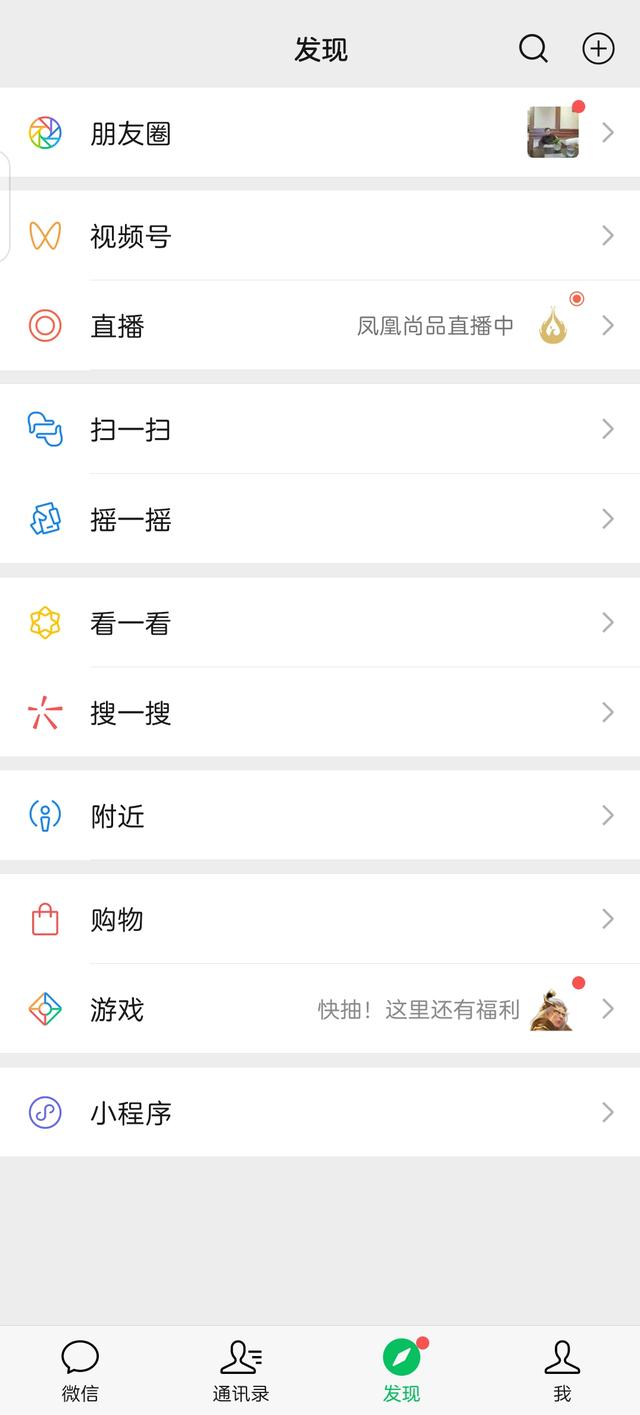640x1415 pixels.
Task: Select the 搜一搜 search row
Action: [x=320, y=713]
